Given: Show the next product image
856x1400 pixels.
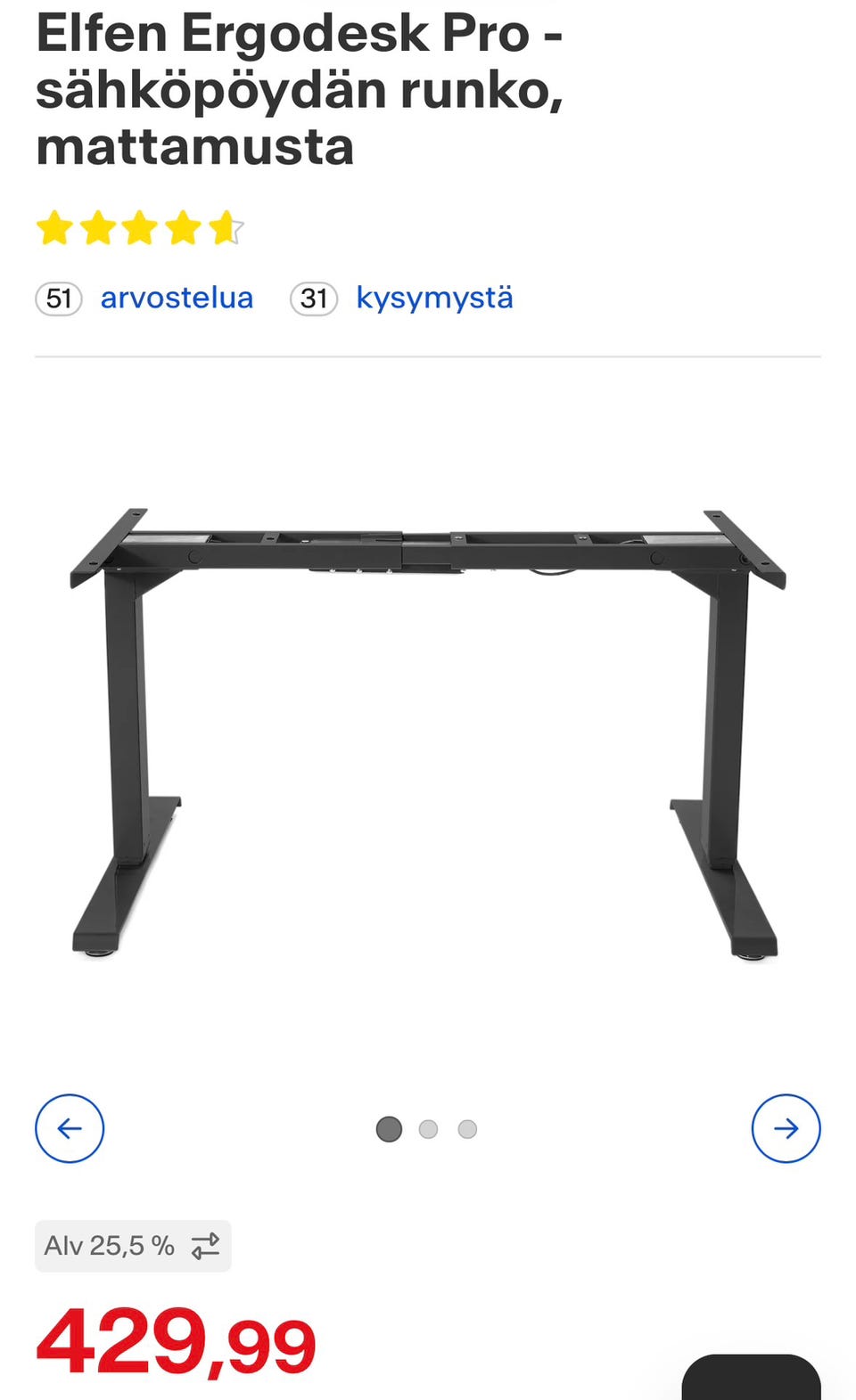Looking at the screenshot, I should click(786, 1128).
